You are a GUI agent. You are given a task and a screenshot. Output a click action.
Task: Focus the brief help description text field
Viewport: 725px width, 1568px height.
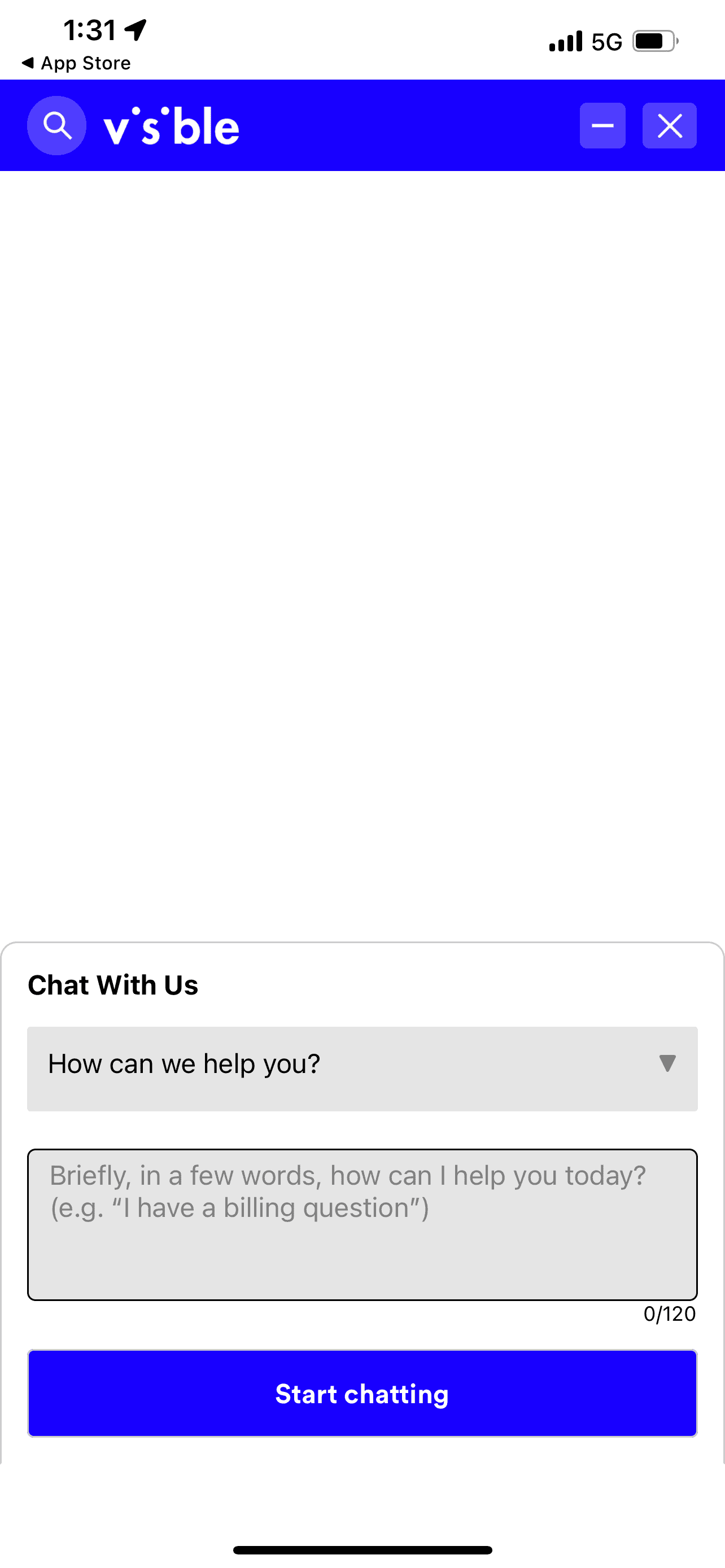coord(362,1224)
